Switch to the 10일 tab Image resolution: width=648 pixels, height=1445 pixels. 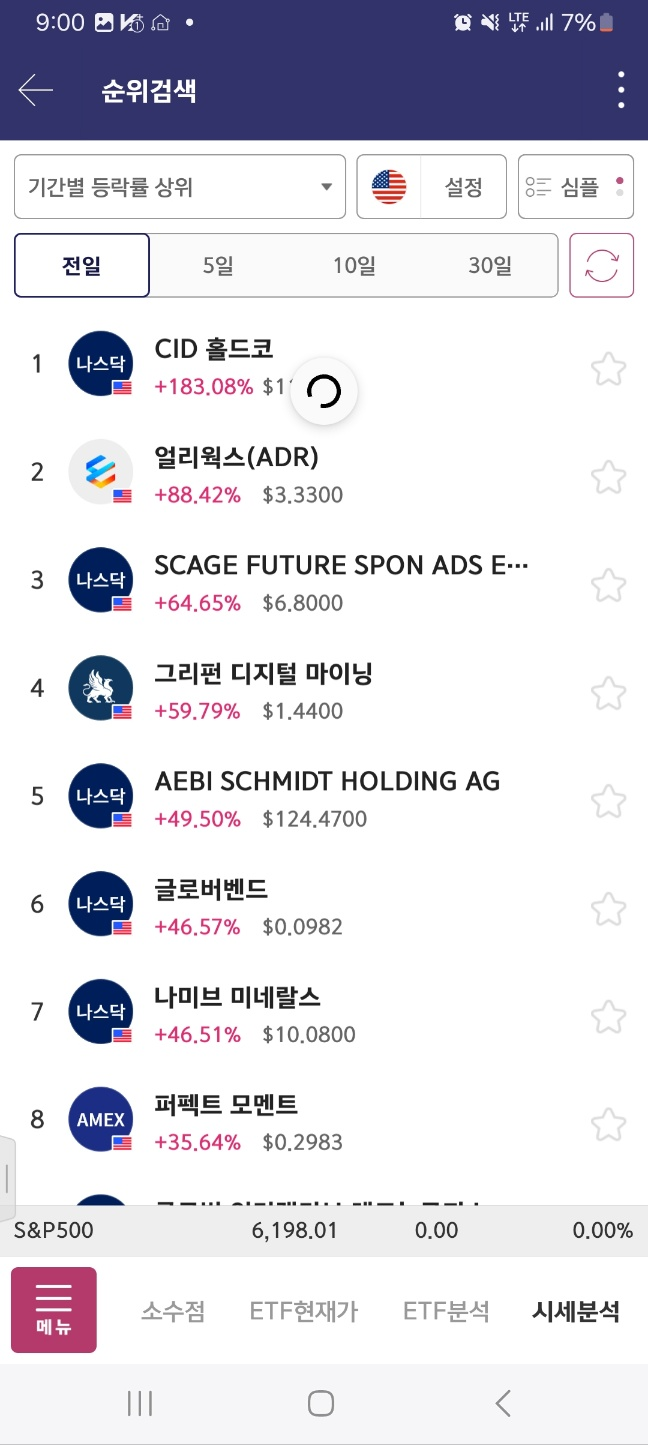354,266
